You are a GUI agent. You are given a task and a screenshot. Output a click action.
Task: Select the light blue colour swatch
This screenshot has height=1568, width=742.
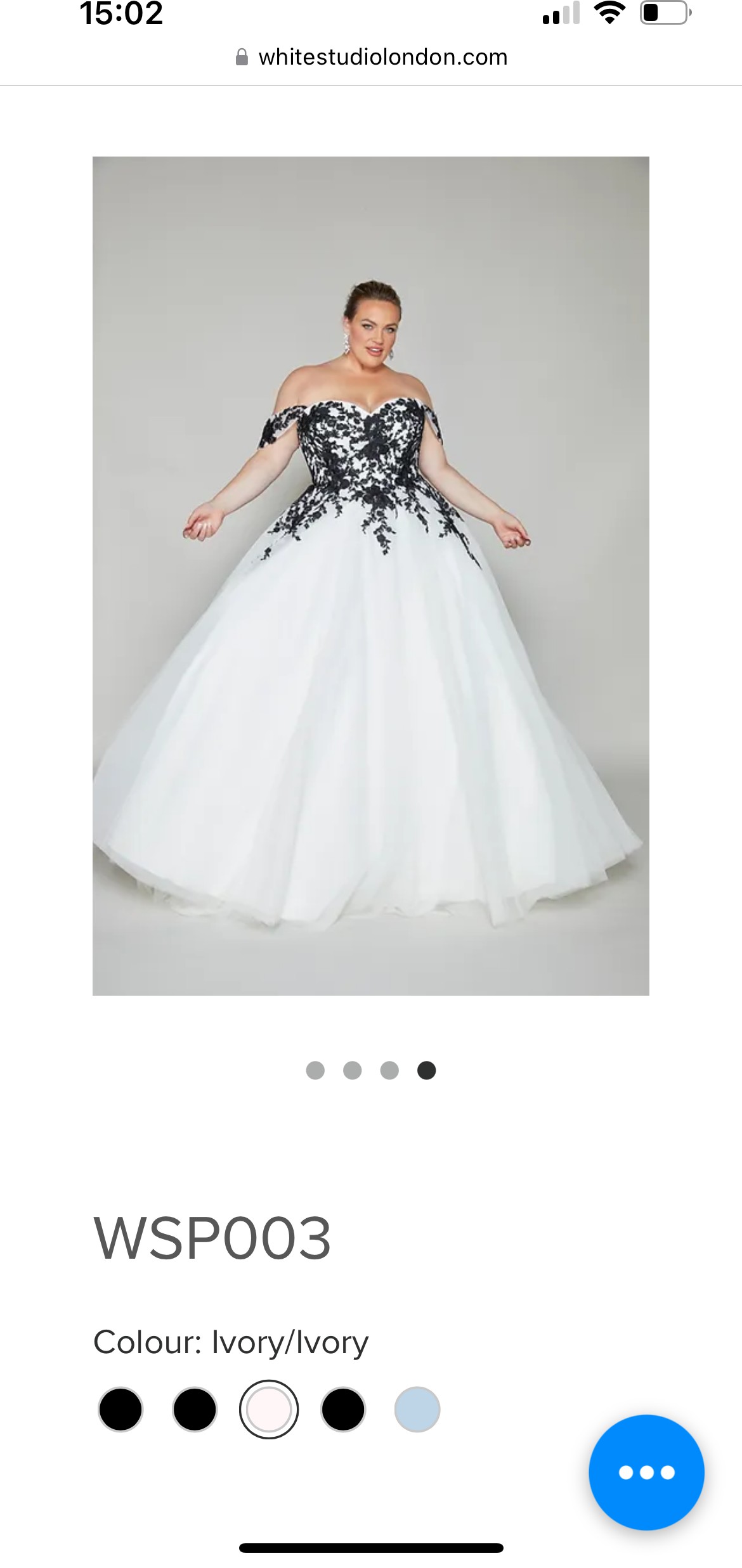(417, 1410)
